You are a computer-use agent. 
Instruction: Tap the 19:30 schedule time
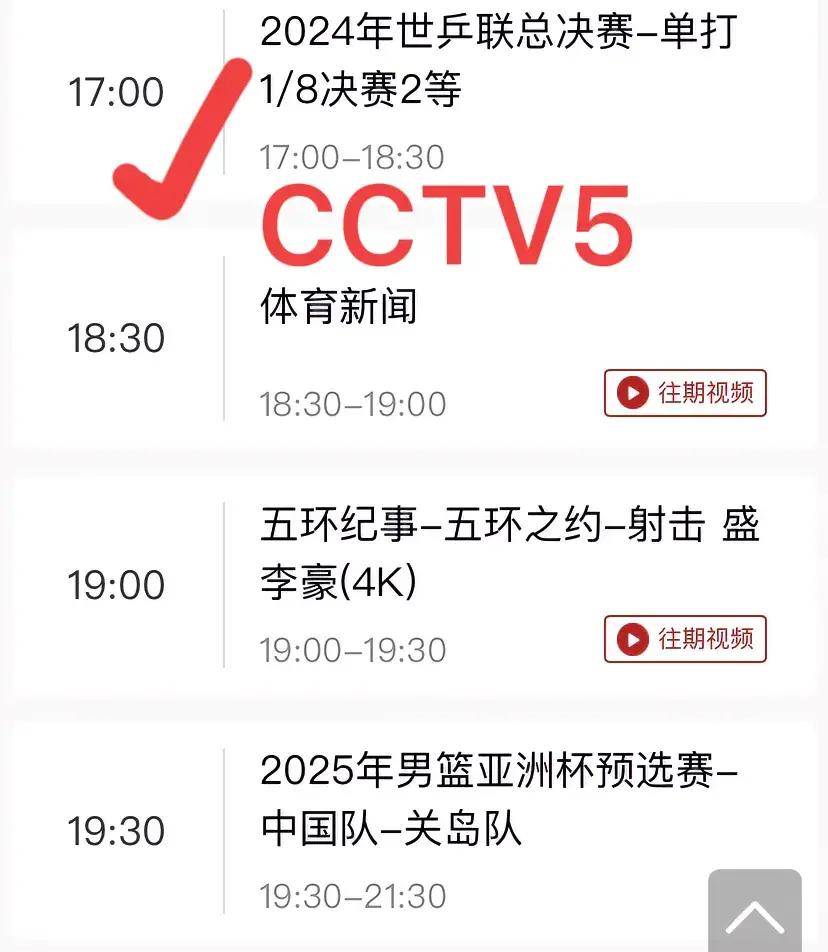(x=118, y=830)
